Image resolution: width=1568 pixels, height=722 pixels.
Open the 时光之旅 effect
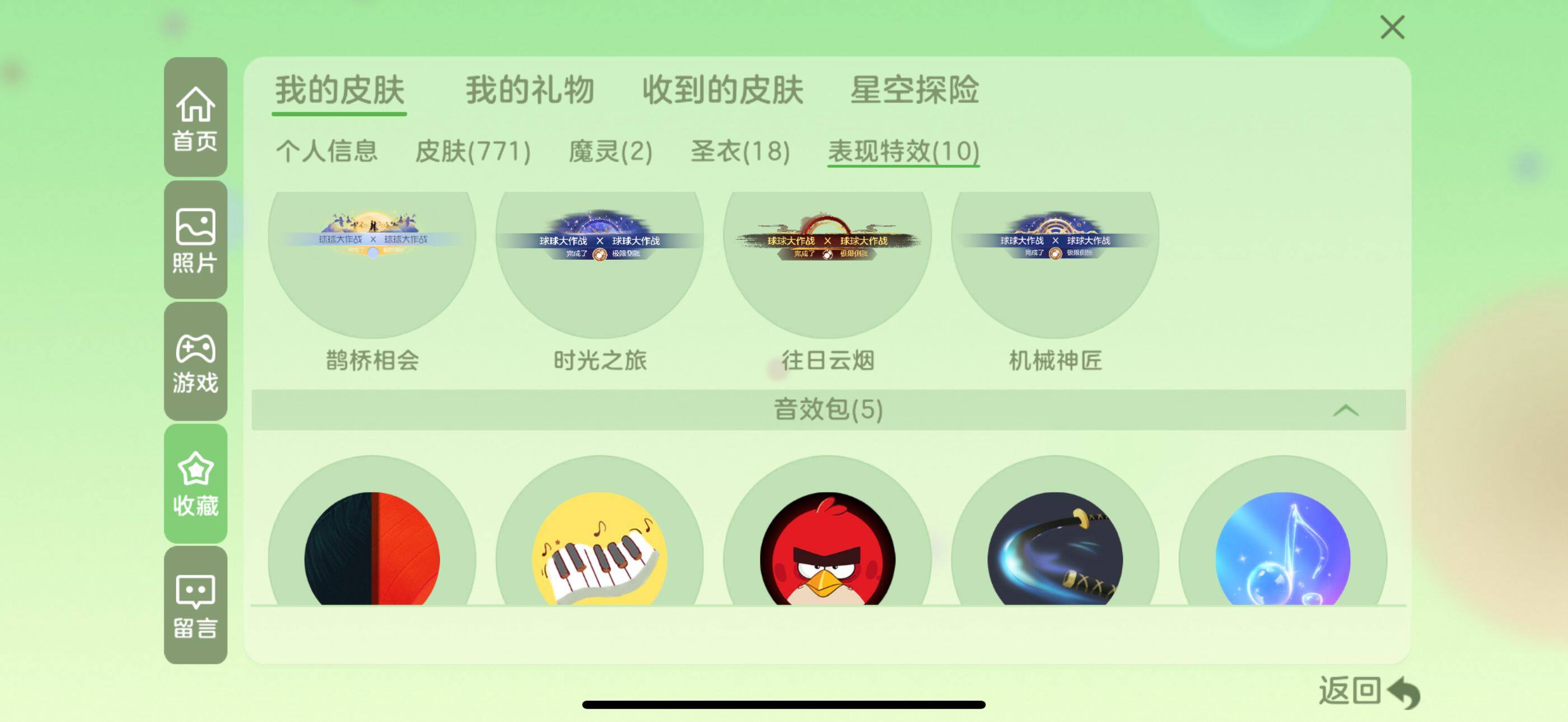[600, 268]
